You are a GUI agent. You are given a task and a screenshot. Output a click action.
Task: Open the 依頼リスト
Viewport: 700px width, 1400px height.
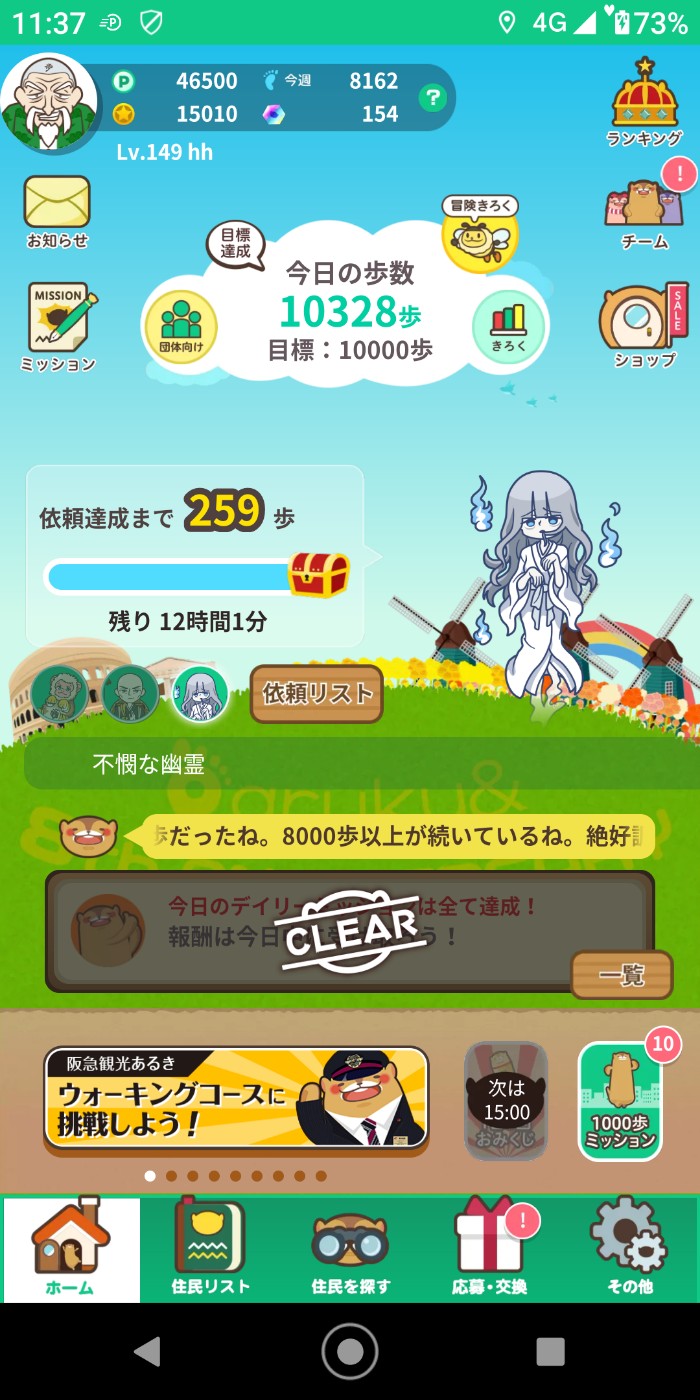tap(316, 693)
